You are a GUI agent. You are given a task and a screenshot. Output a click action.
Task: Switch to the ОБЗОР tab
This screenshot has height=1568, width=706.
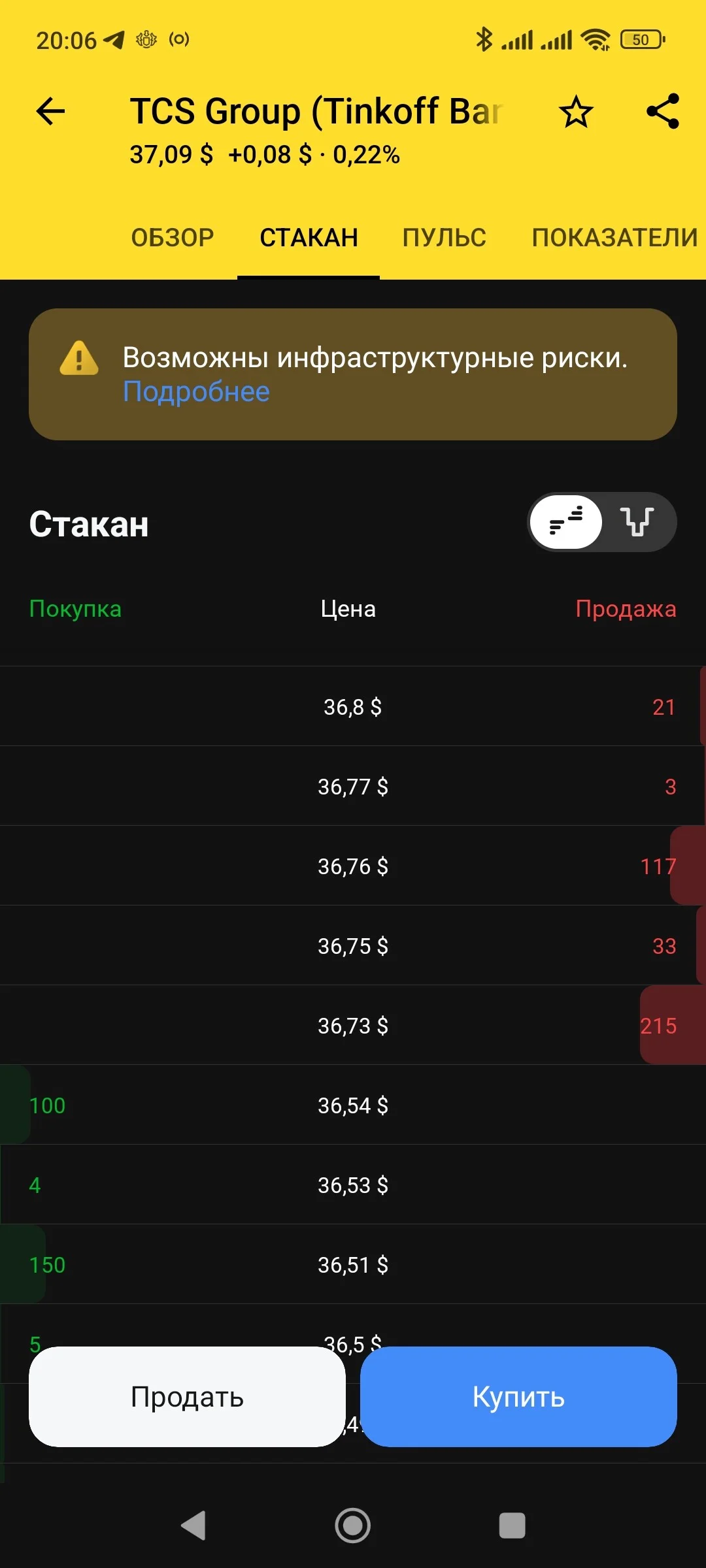point(173,238)
